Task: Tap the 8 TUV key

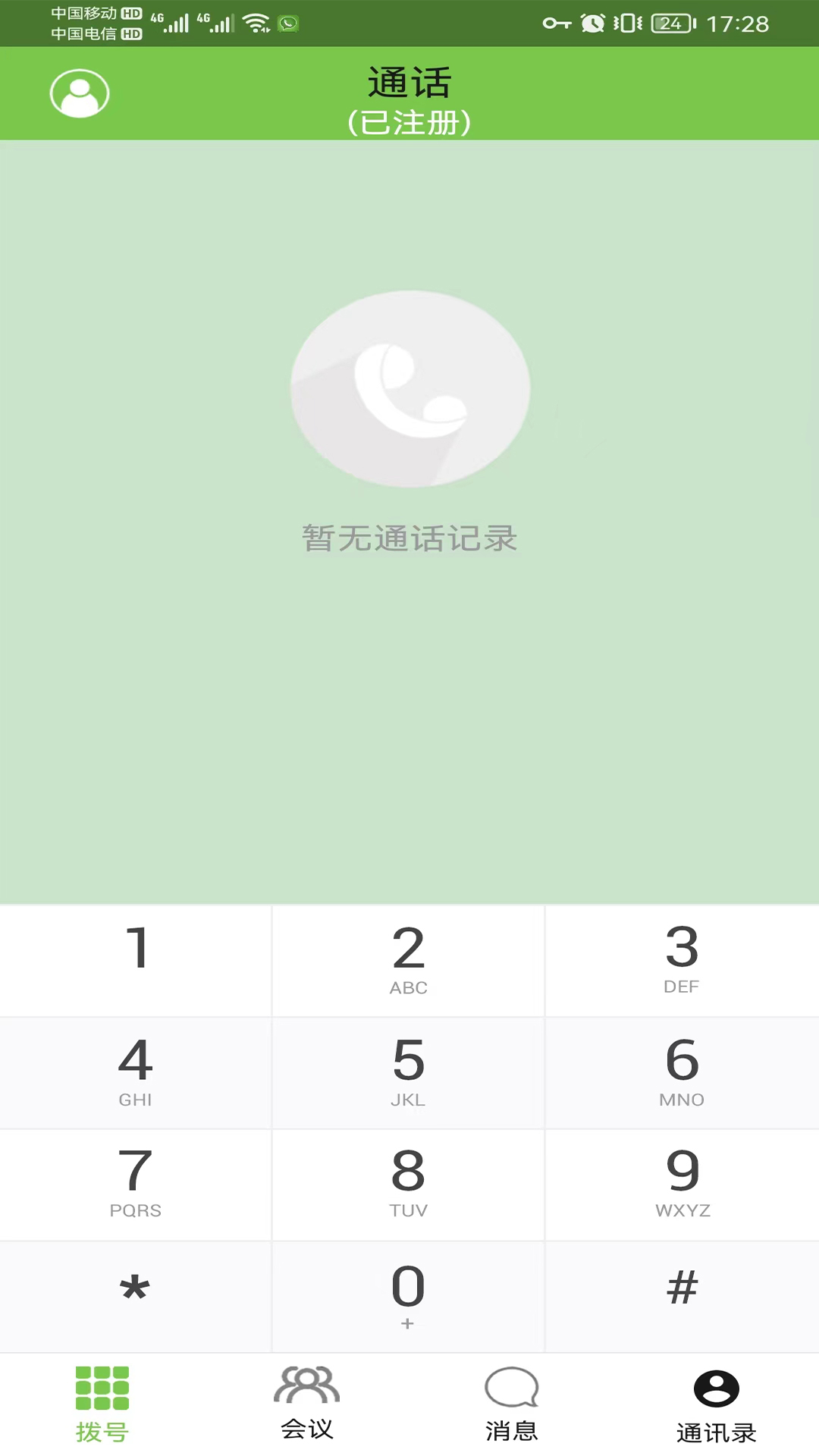Action: (408, 1185)
